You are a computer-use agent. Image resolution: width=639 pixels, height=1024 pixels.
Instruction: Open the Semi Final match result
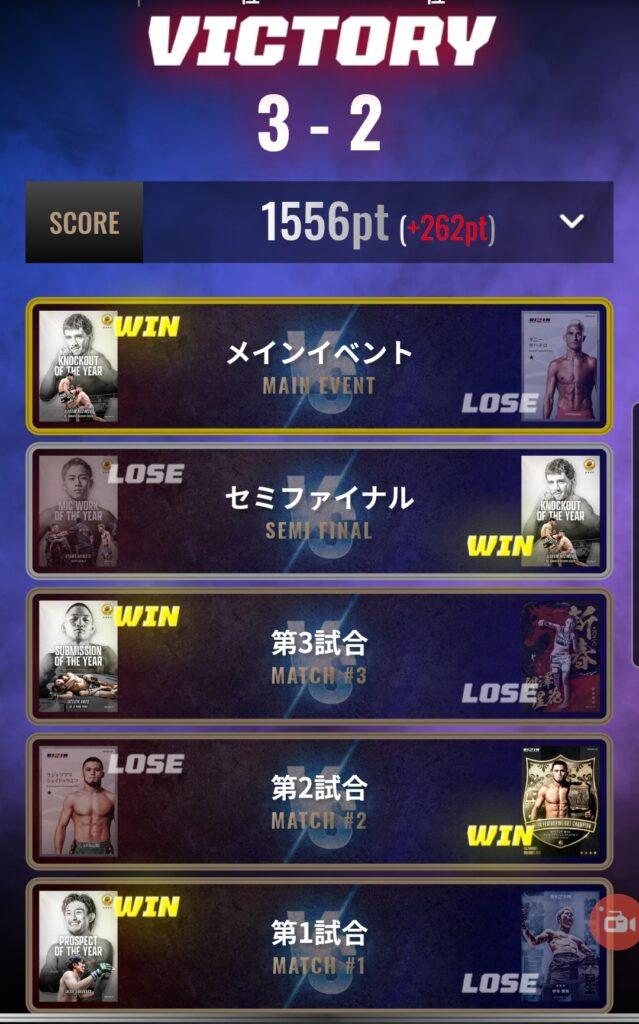tap(319, 510)
